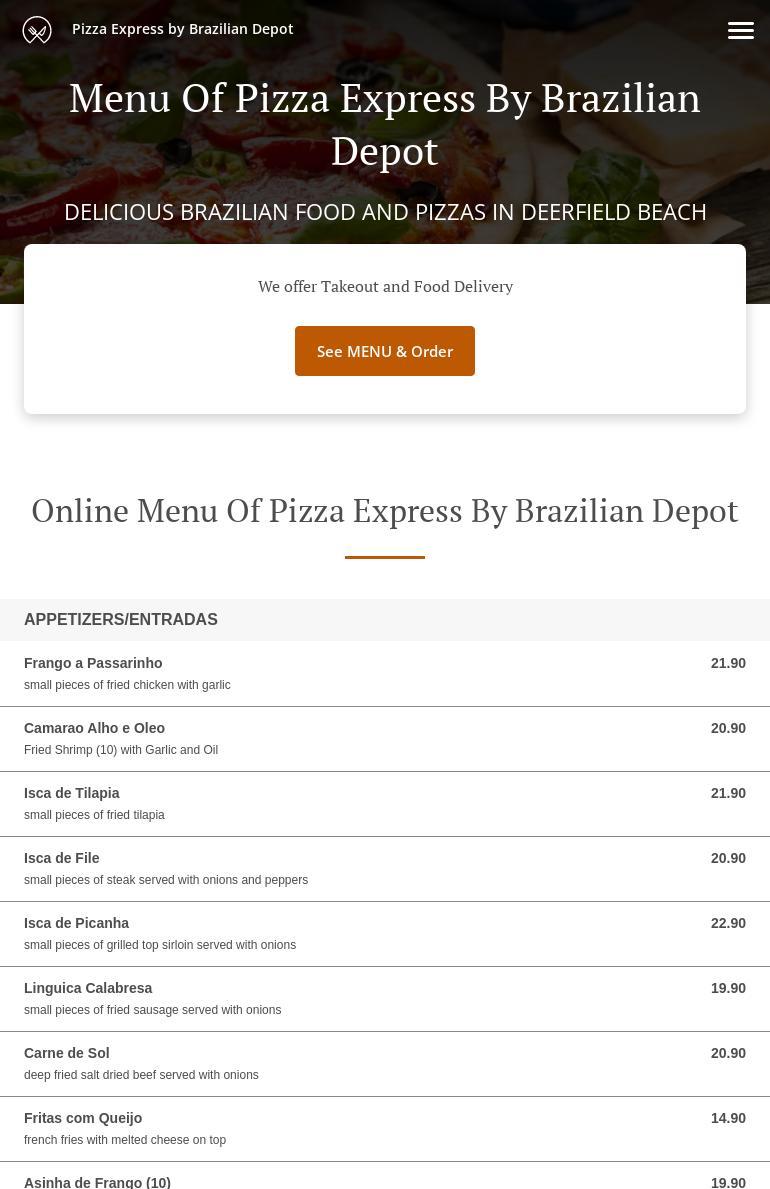Go to Pizza Express by Brazilian Depot home
Image resolution: width=770 pixels, height=1189 pixels.
click(182, 29)
